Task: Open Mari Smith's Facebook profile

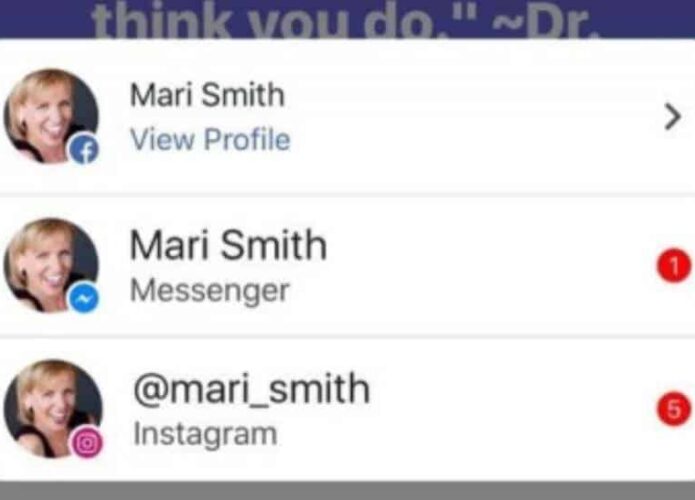Action: (210, 139)
